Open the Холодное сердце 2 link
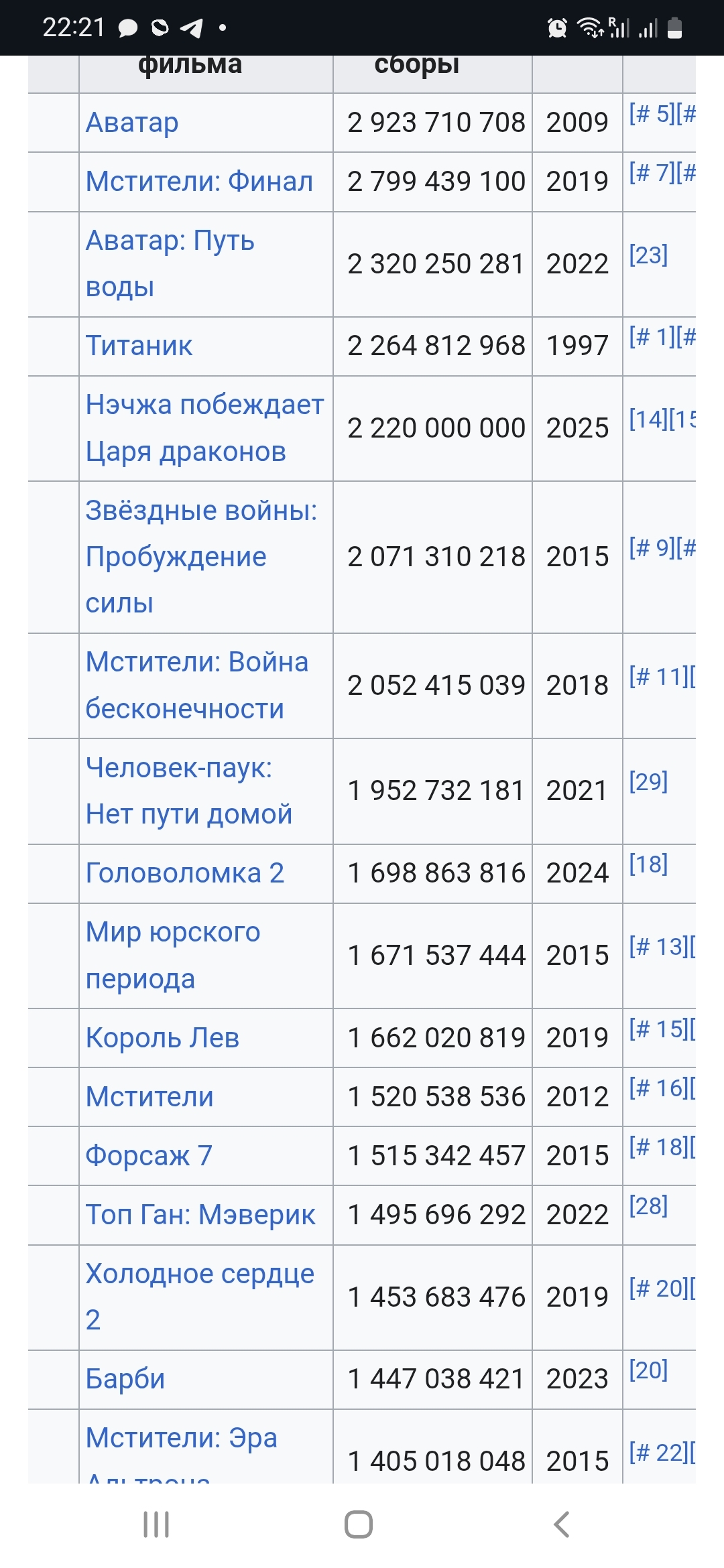Viewport: 724px width, 1568px height. 200,1274
